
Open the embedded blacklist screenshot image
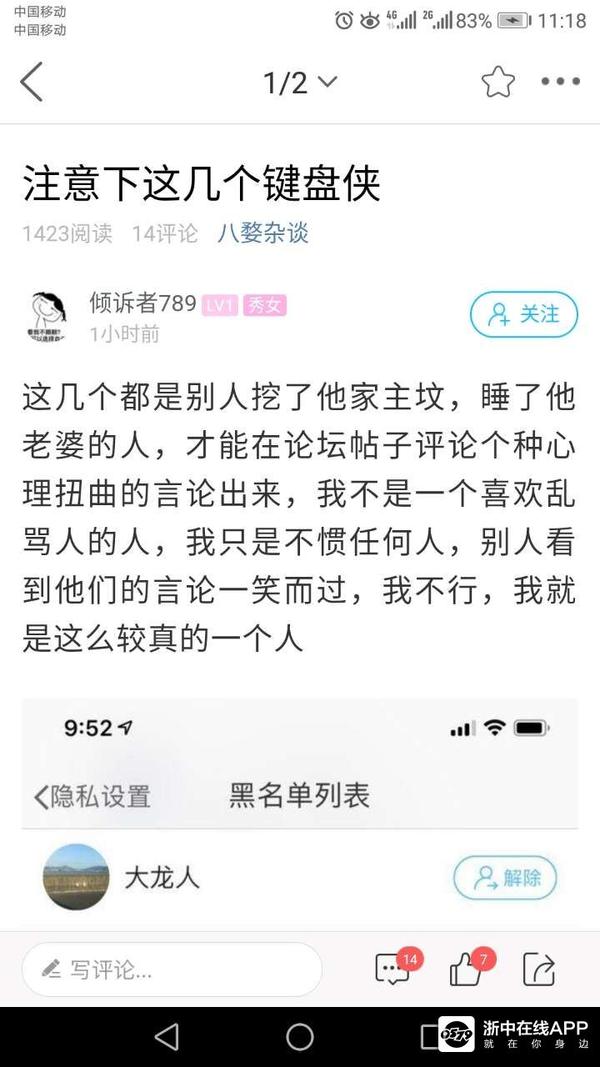click(300, 810)
